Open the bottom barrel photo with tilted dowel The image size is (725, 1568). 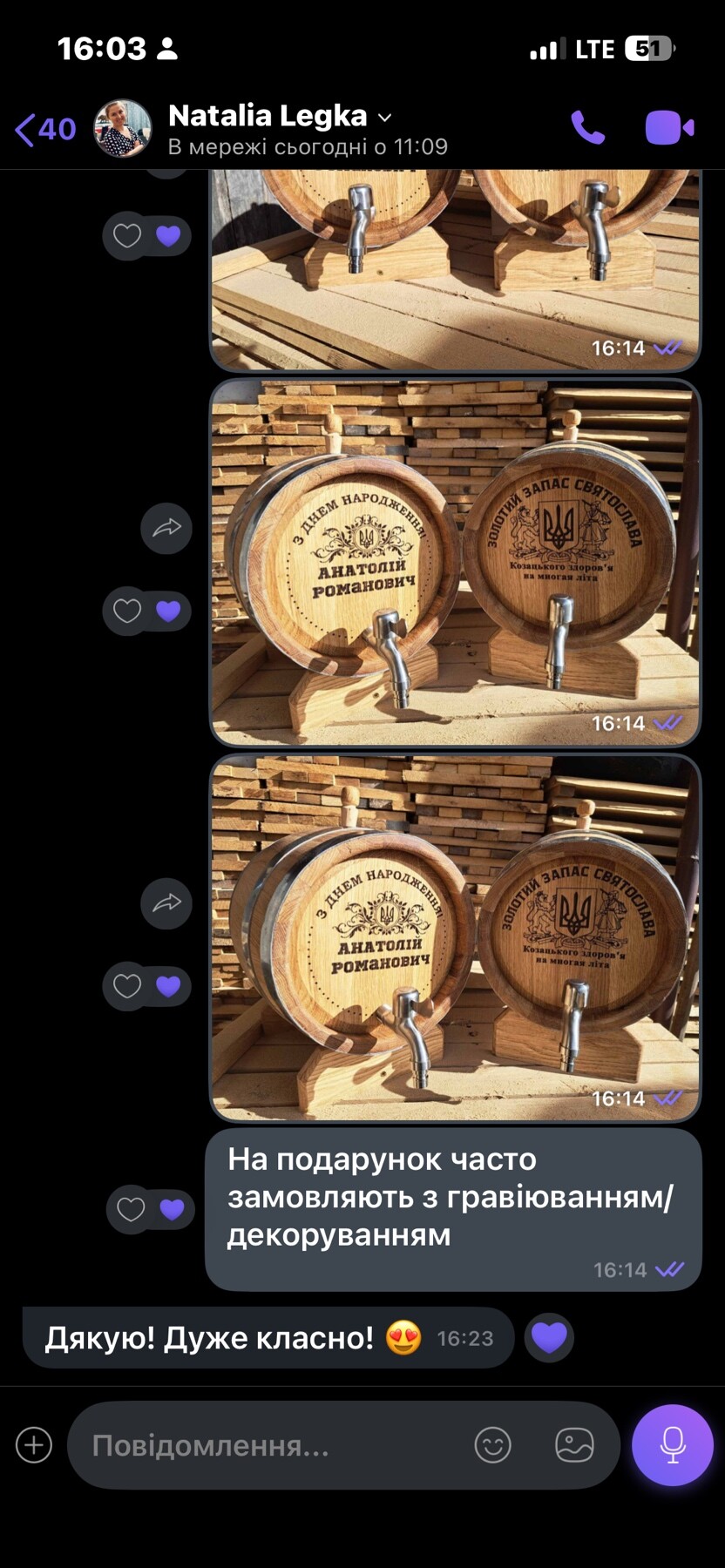point(455,937)
